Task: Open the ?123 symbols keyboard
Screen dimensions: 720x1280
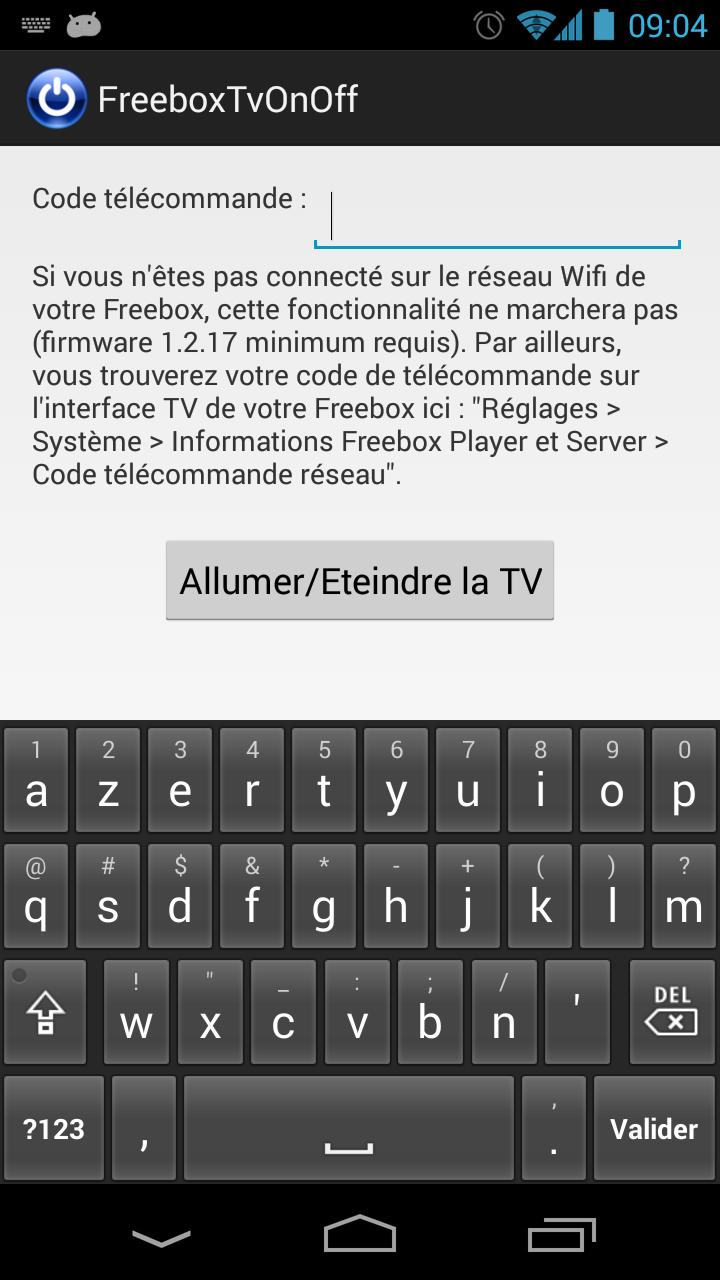Action: 52,1128
